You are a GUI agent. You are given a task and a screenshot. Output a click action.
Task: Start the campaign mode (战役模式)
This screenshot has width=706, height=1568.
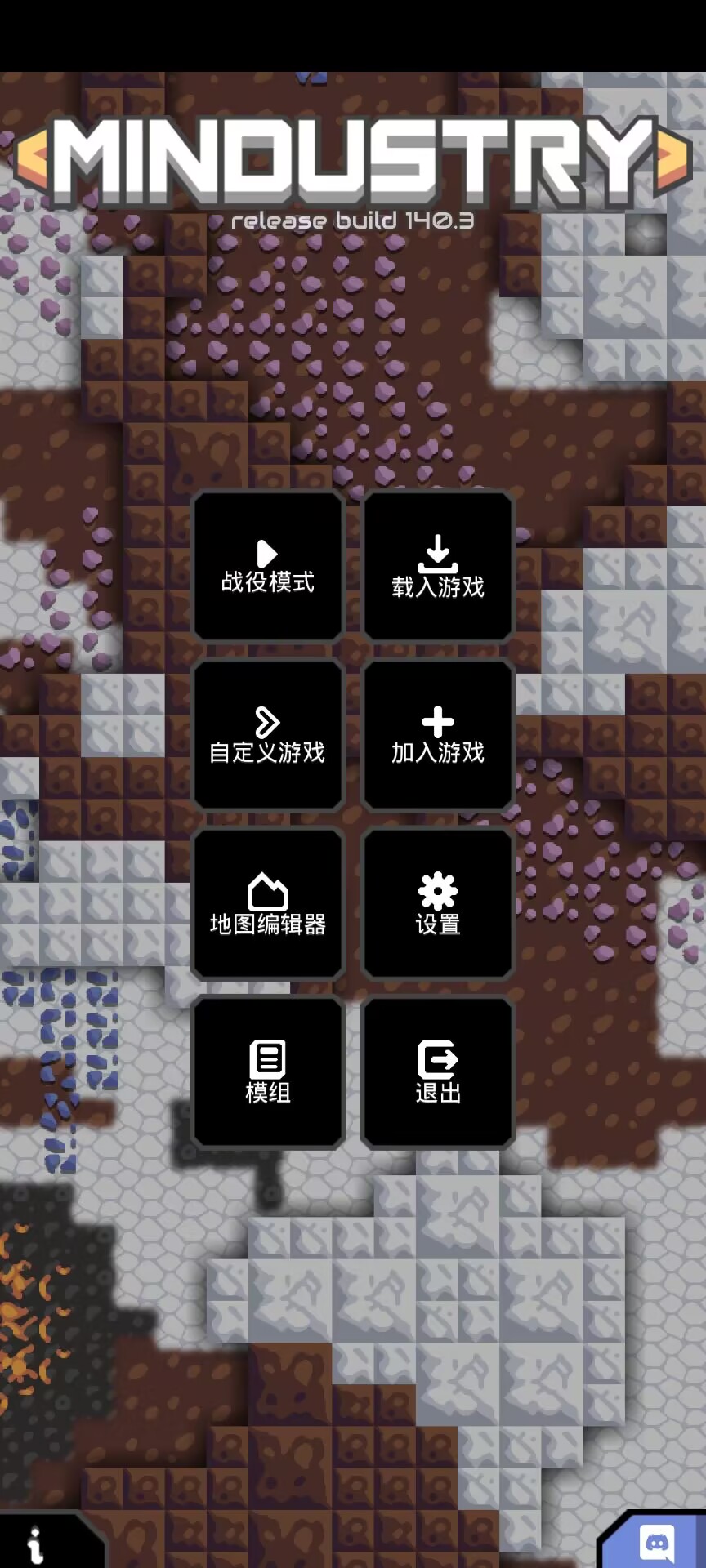268,566
